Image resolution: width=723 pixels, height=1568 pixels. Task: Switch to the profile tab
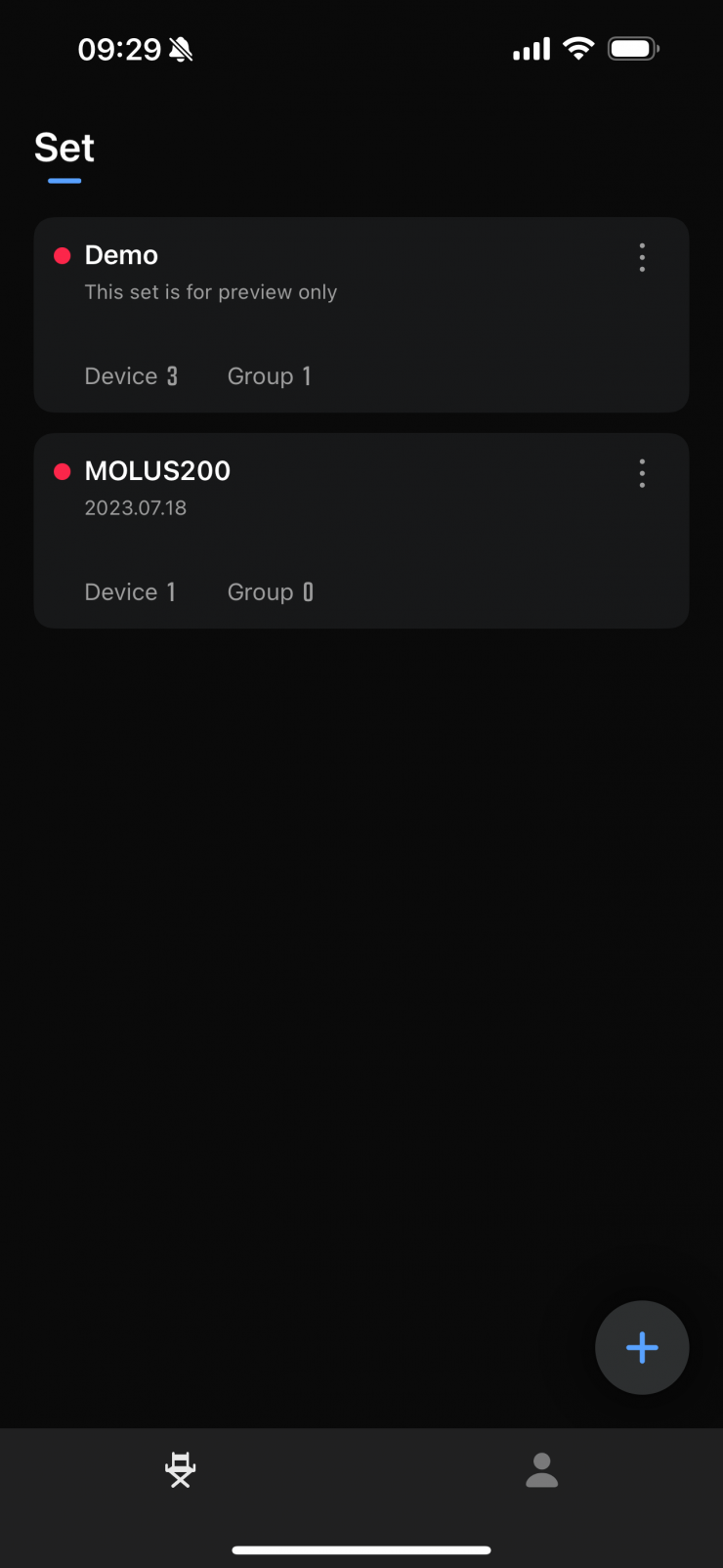pyautogui.click(x=541, y=1469)
